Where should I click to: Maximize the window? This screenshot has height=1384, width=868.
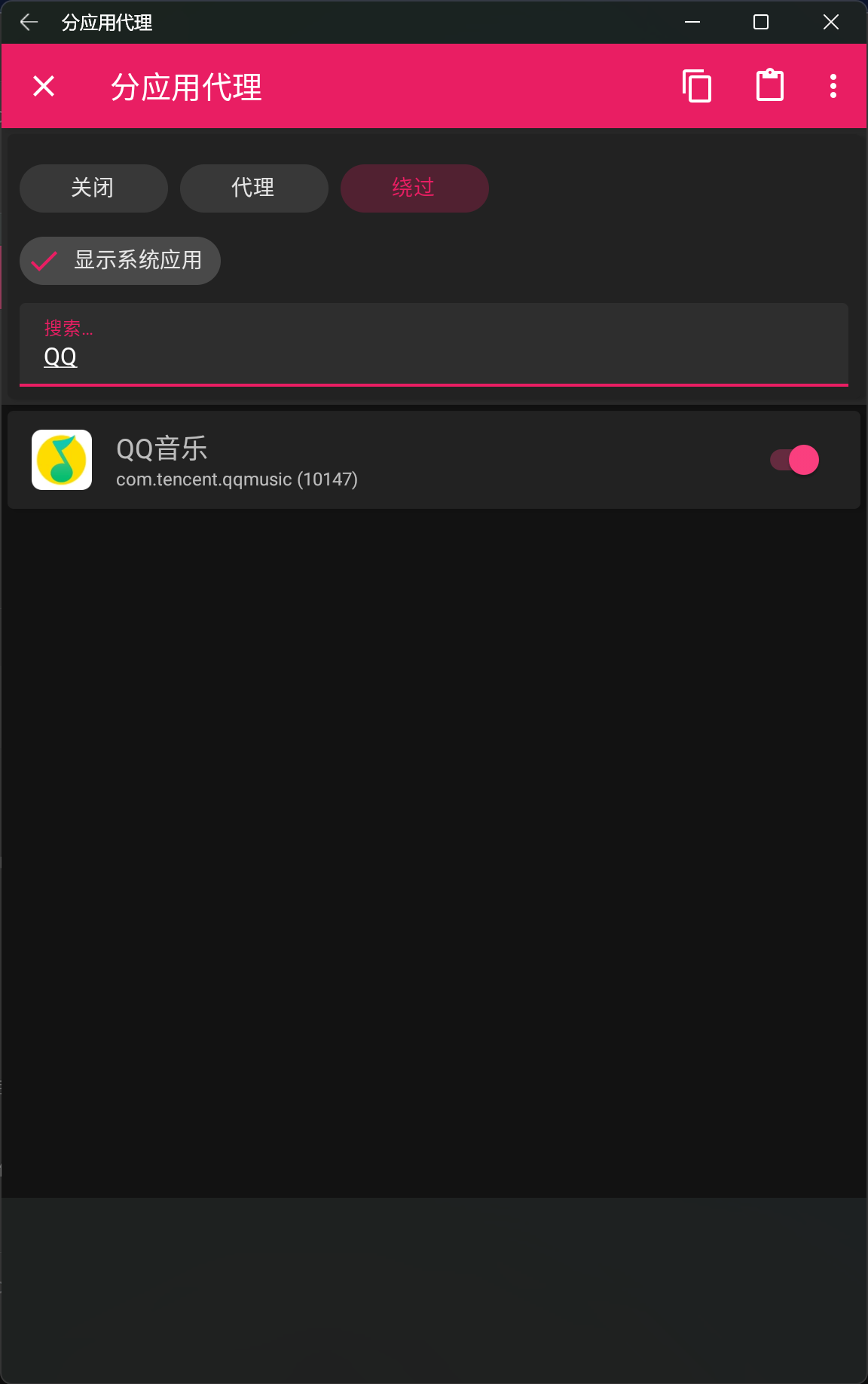tap(761, 23)
